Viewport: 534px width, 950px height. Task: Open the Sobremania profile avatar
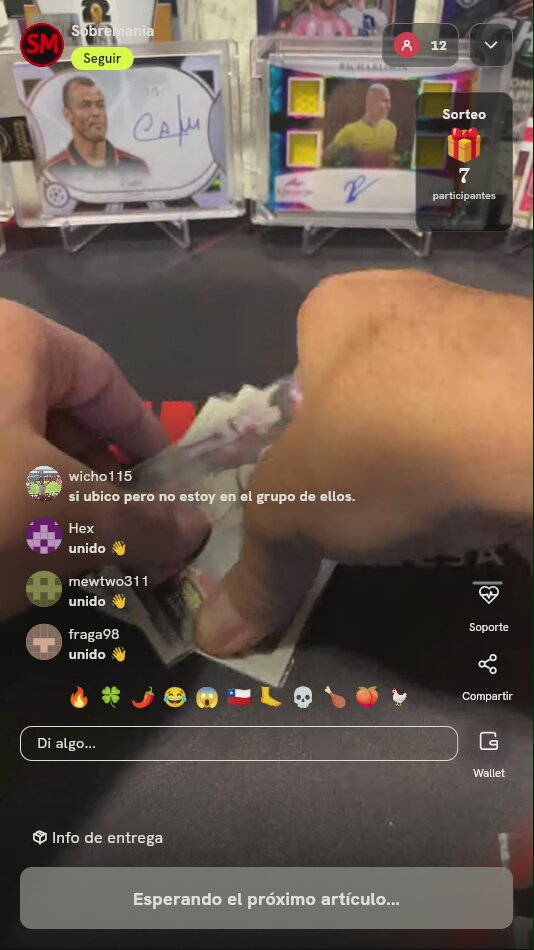42,45
